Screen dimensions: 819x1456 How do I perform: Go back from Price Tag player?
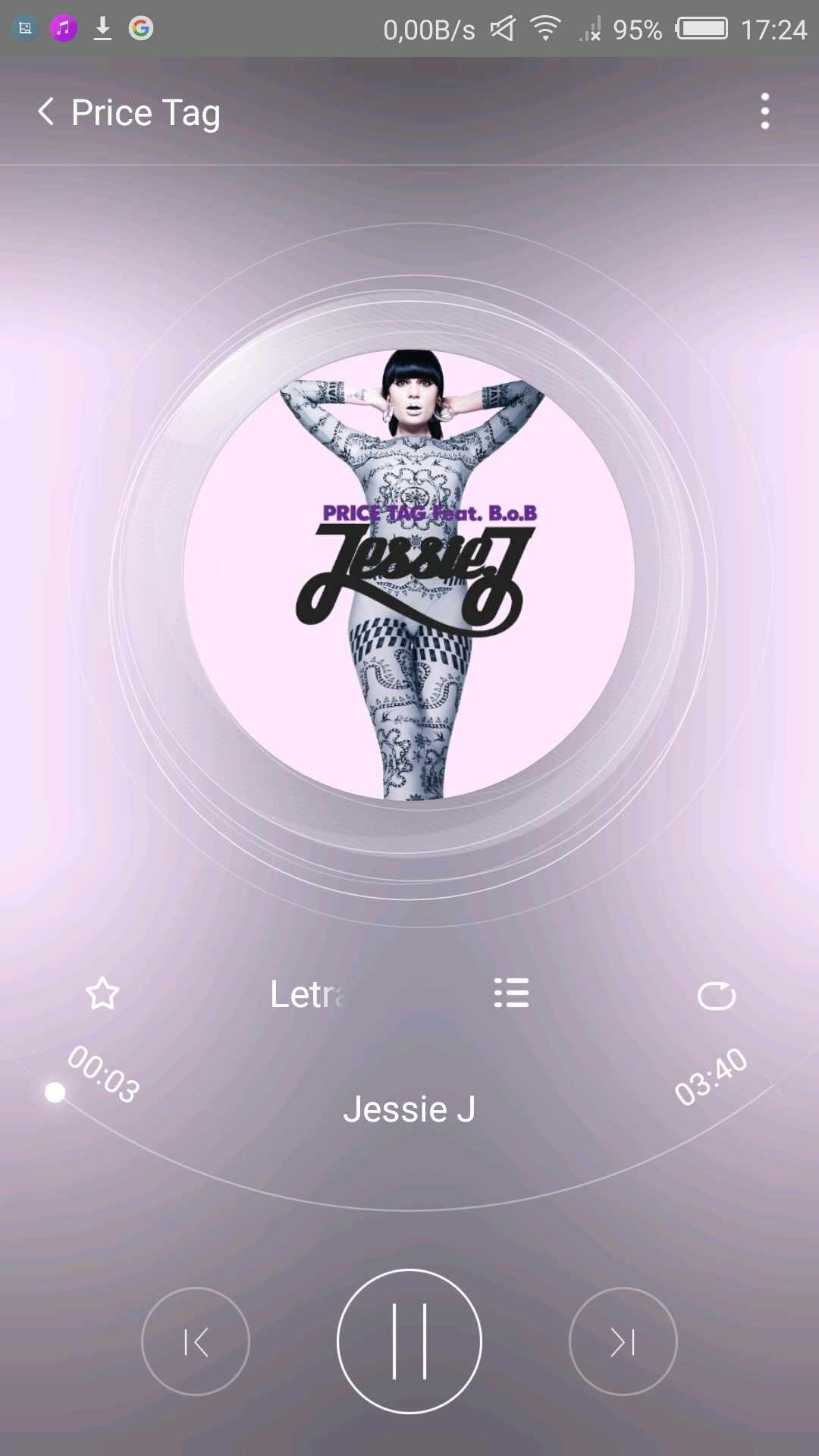point(46,112)
